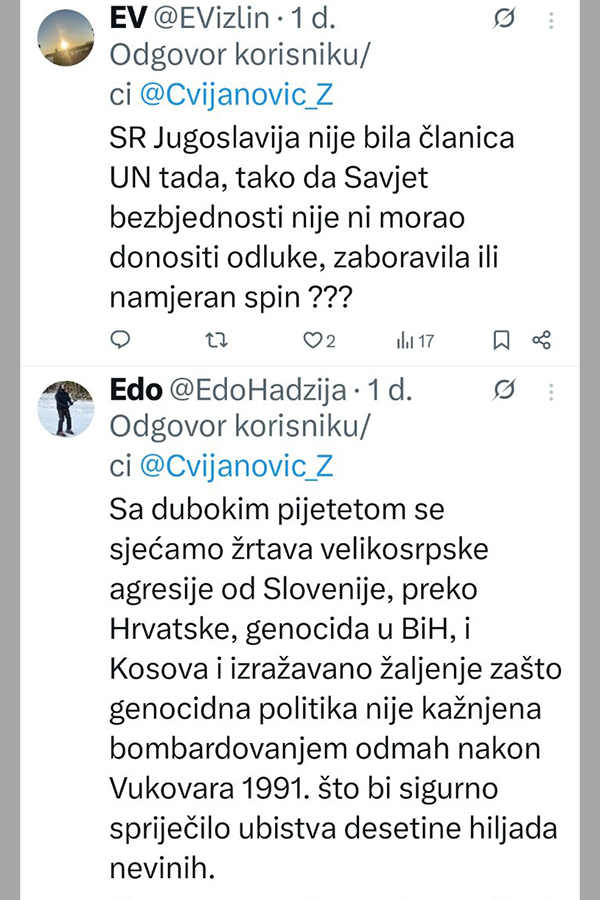
Task: Tap the Grok icon on Edo's reply
Action: point(506,388)
